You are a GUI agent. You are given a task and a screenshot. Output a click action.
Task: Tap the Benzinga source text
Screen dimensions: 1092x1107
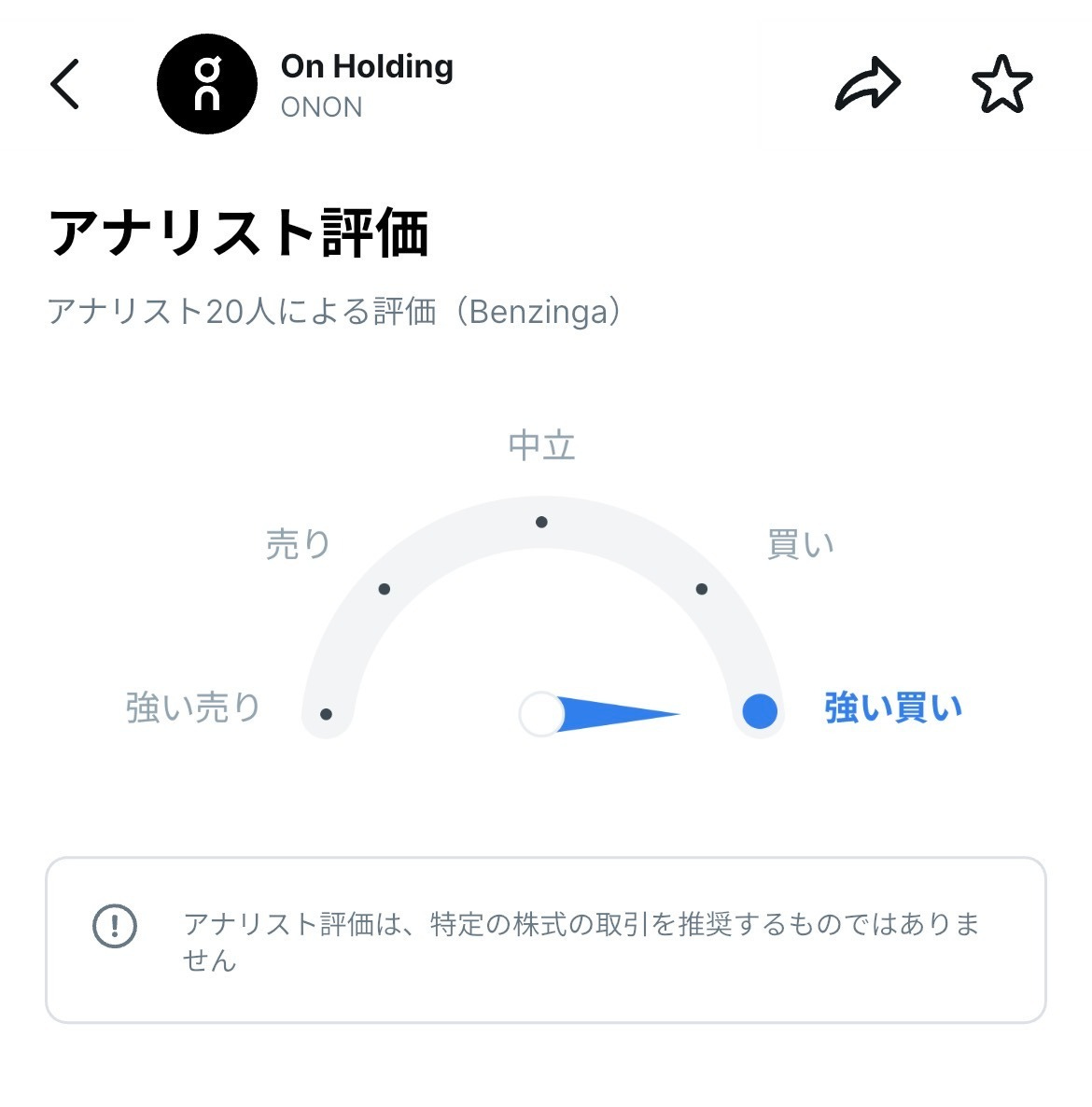click(x=546, y=311)
